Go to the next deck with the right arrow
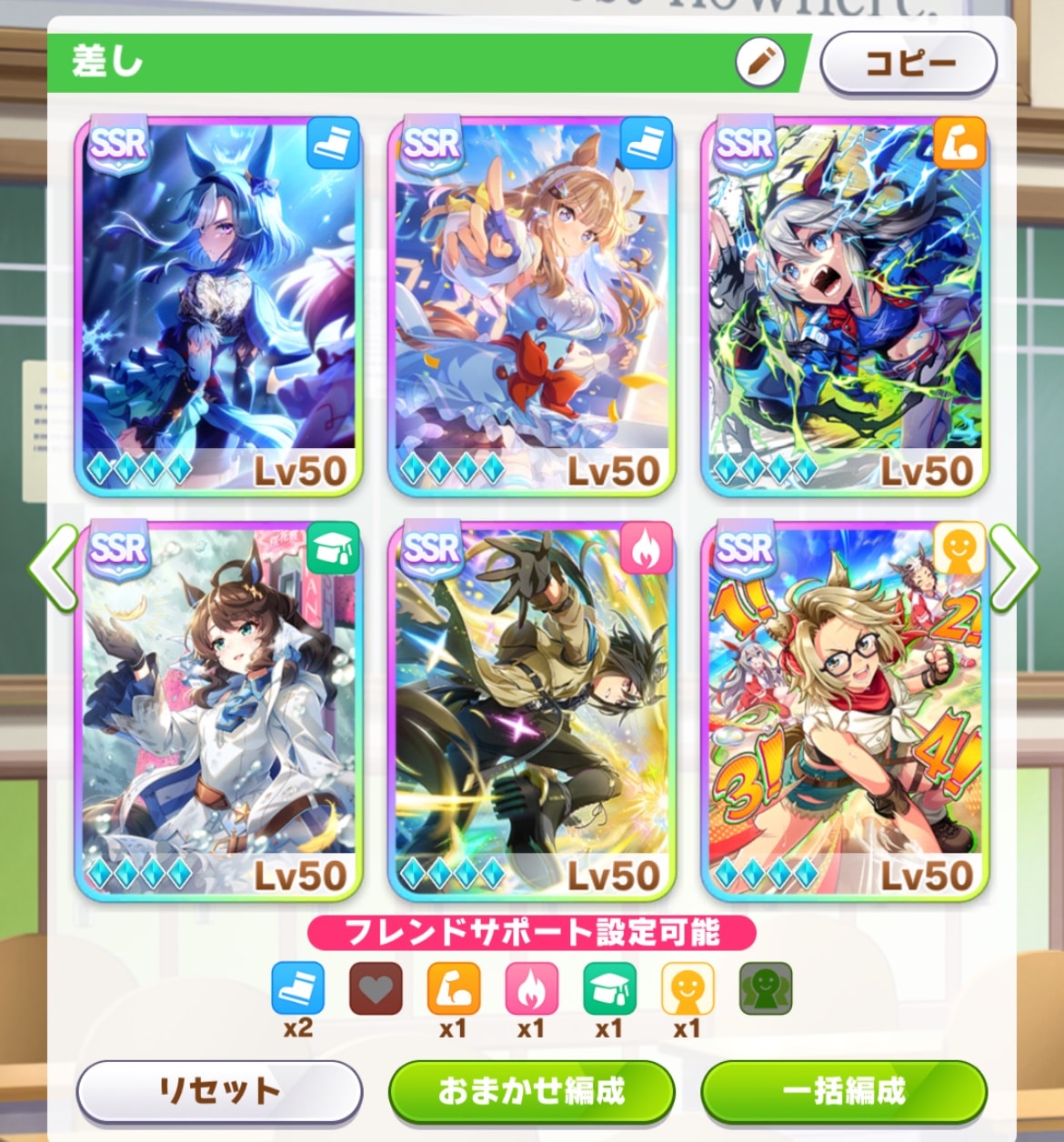The width and height of the screenshot is (1064, 1142). (x=1013, y=567)
